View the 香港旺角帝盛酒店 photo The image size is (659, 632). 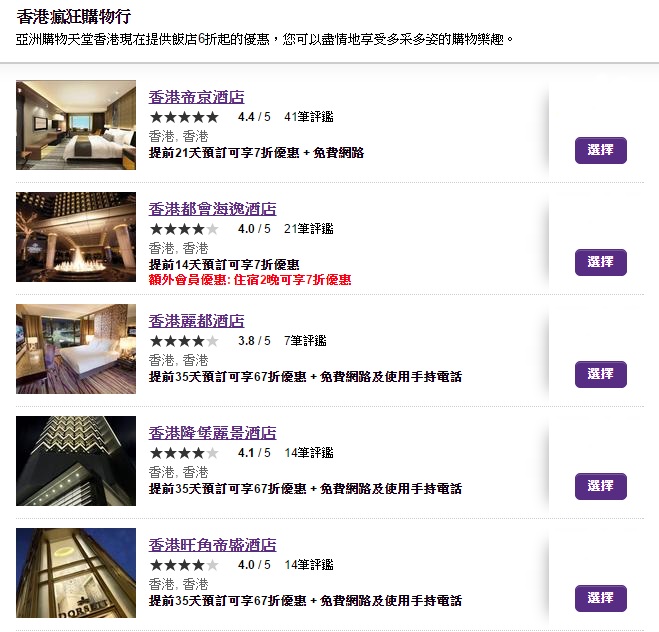pos(76,573)
